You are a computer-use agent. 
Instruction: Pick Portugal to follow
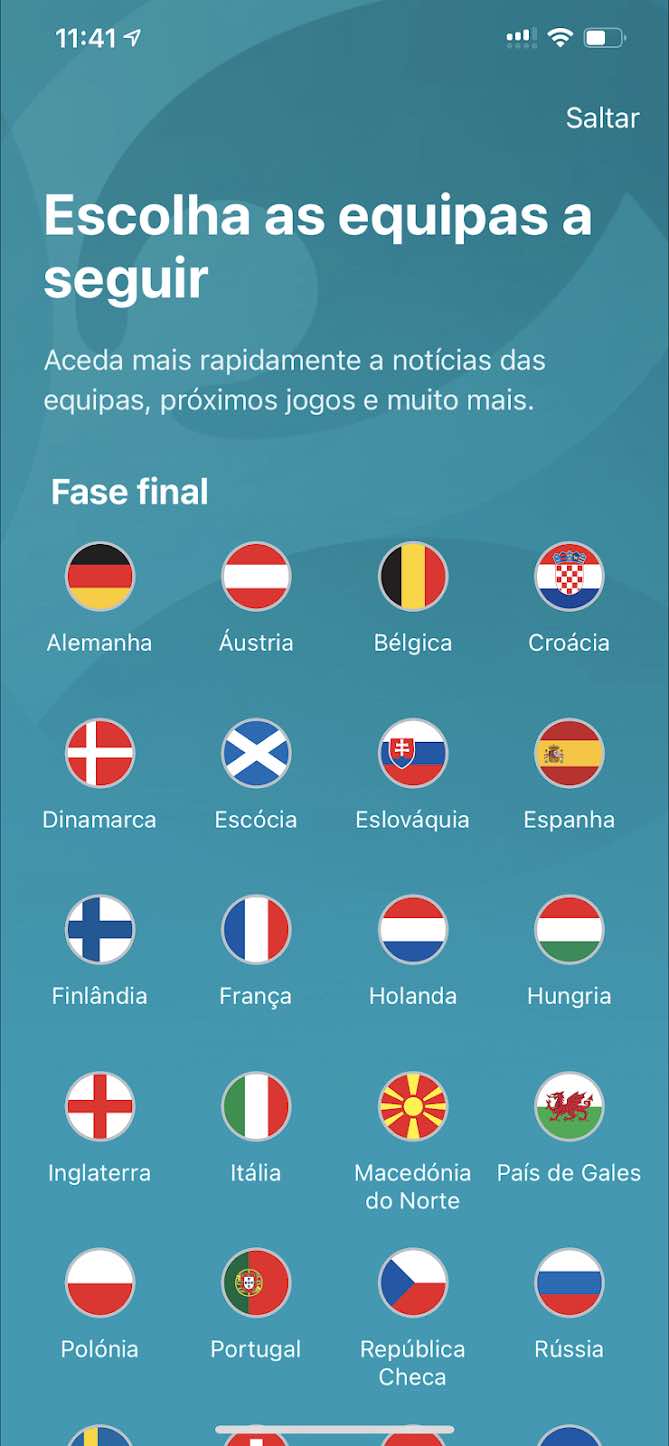pos(256,1283)
